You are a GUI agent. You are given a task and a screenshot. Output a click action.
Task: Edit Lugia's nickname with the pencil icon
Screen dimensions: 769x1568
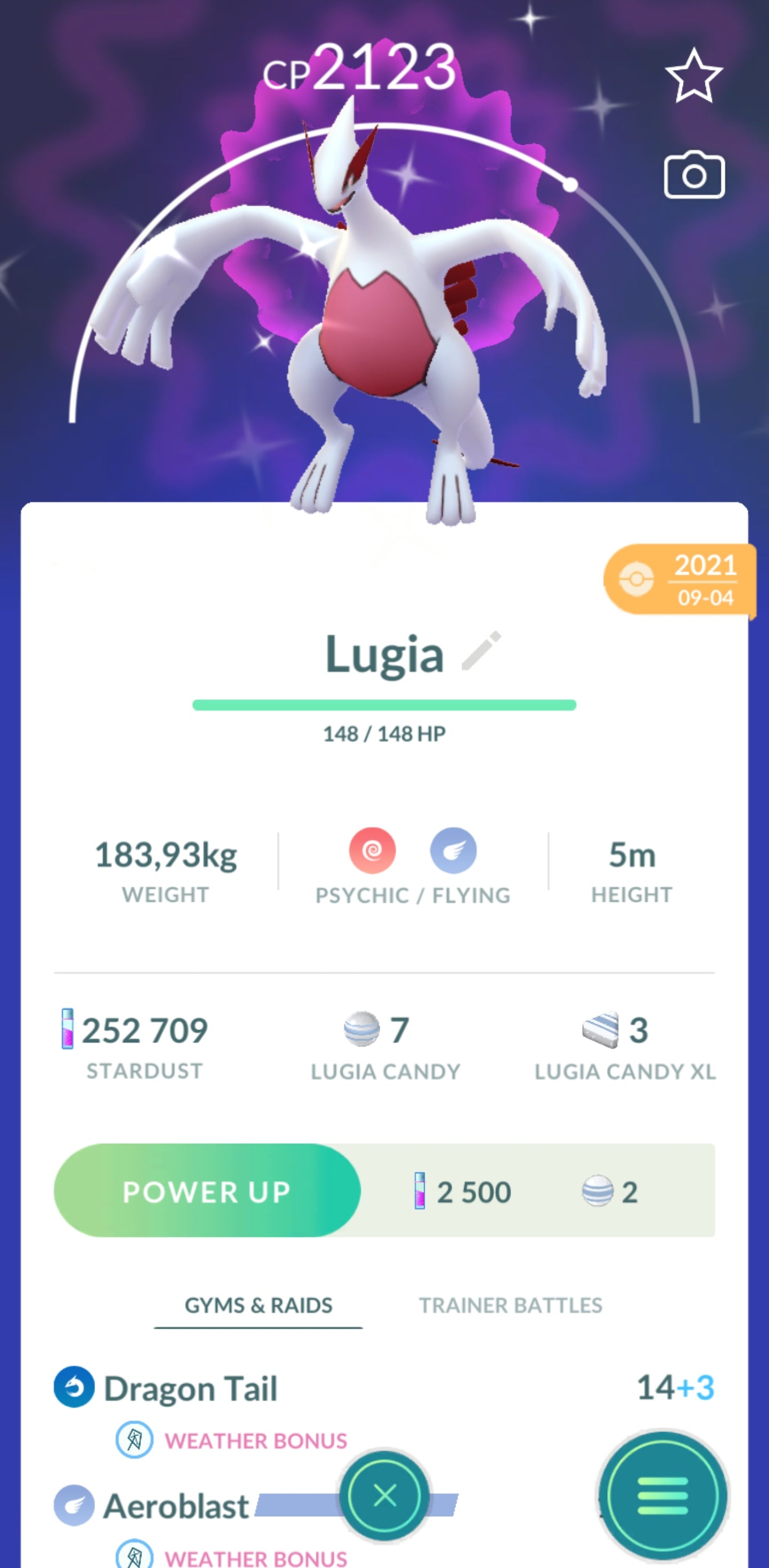pos(481,650)
